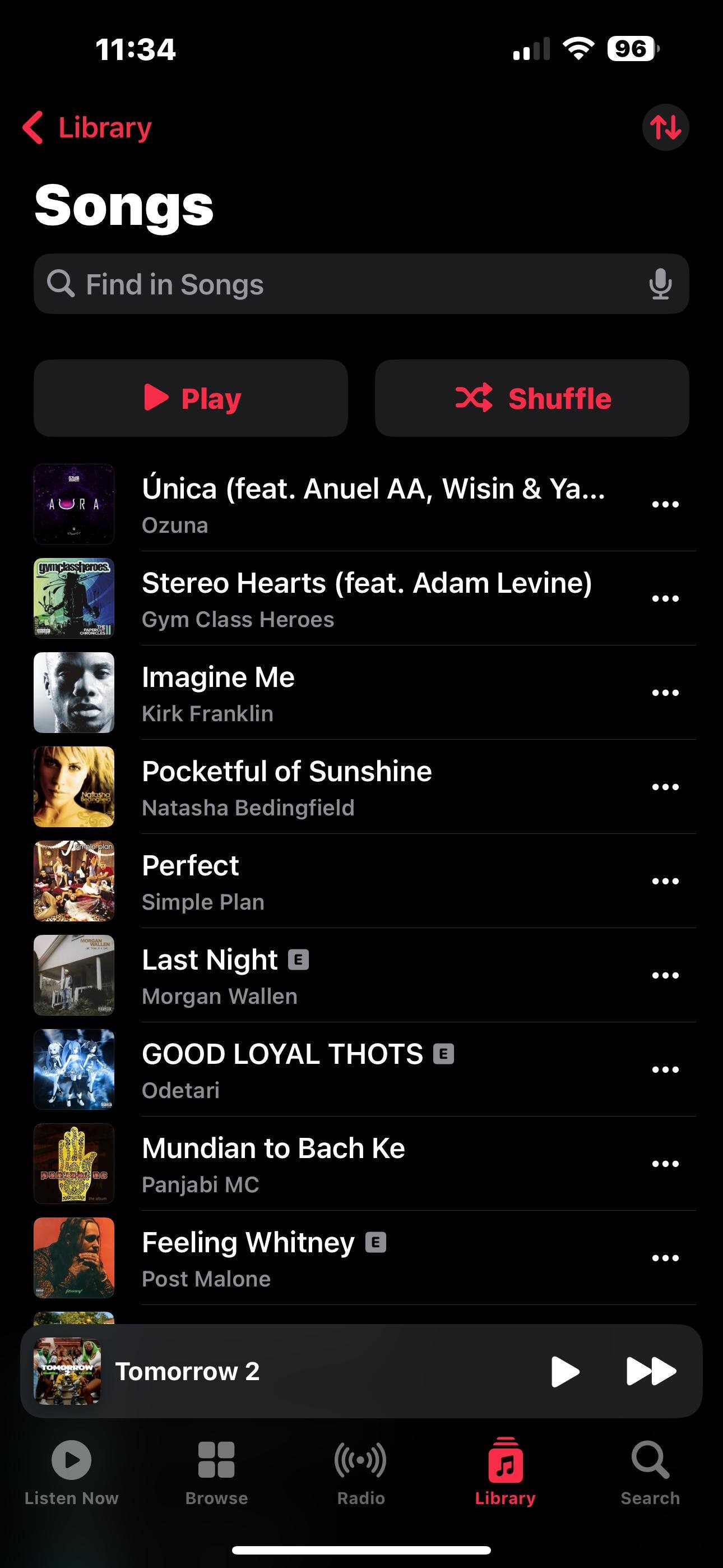Switch to the Radio tab
Screen dimensions: 723x1568
tap(361, 1470)
